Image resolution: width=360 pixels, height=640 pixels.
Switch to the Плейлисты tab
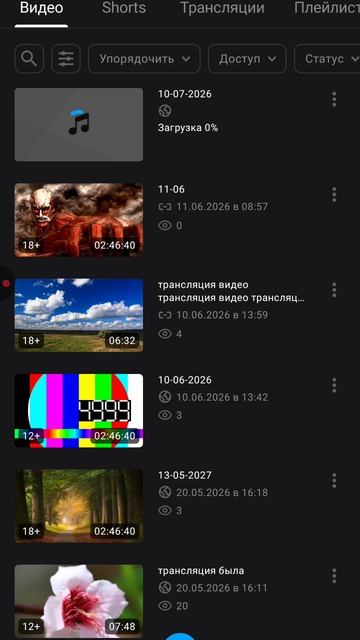(327, 8)
